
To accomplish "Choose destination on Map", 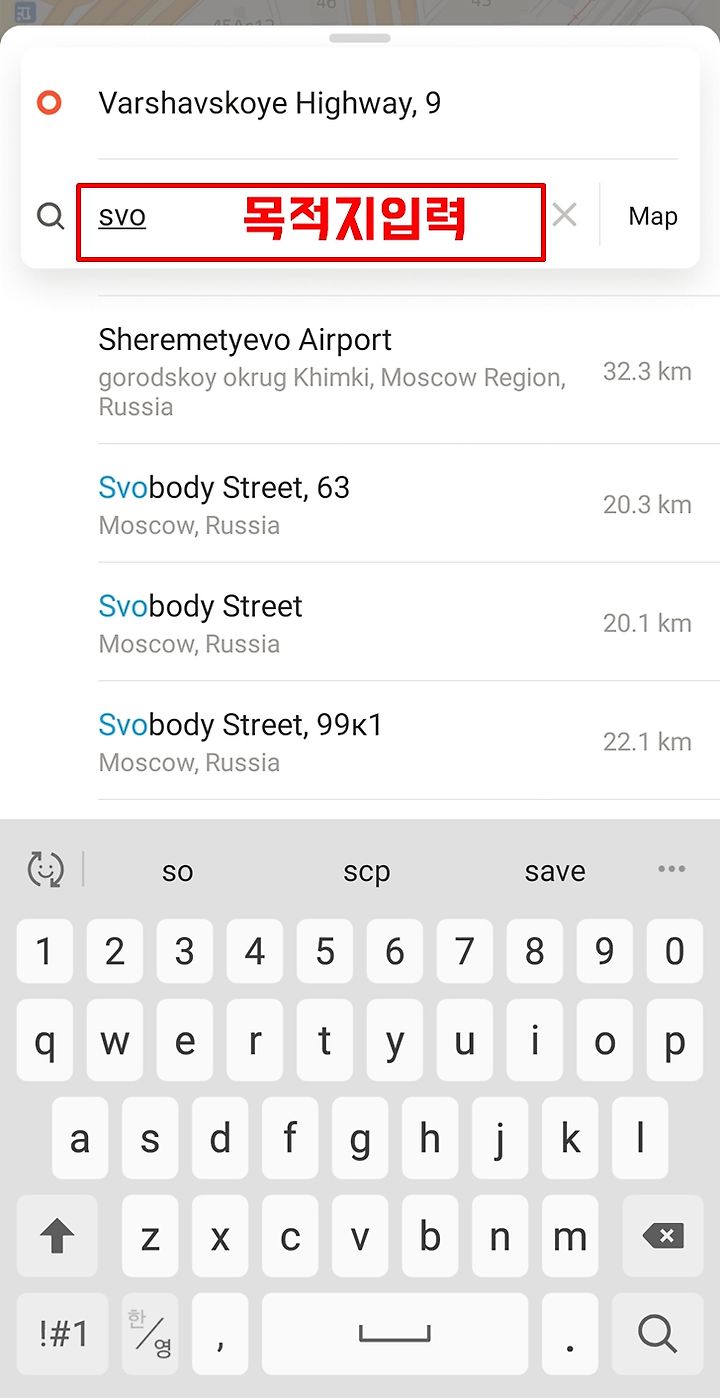I will coord(653,216).
